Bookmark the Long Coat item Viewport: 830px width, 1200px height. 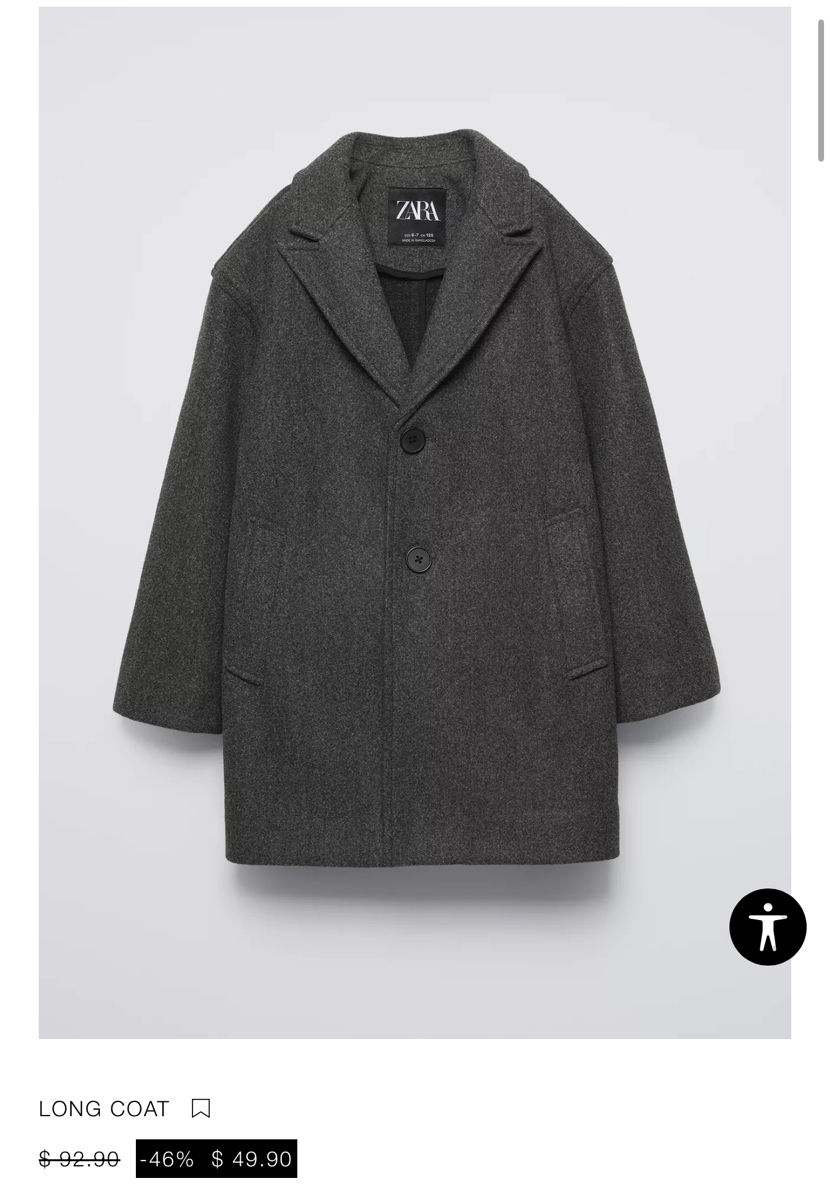201,1108
